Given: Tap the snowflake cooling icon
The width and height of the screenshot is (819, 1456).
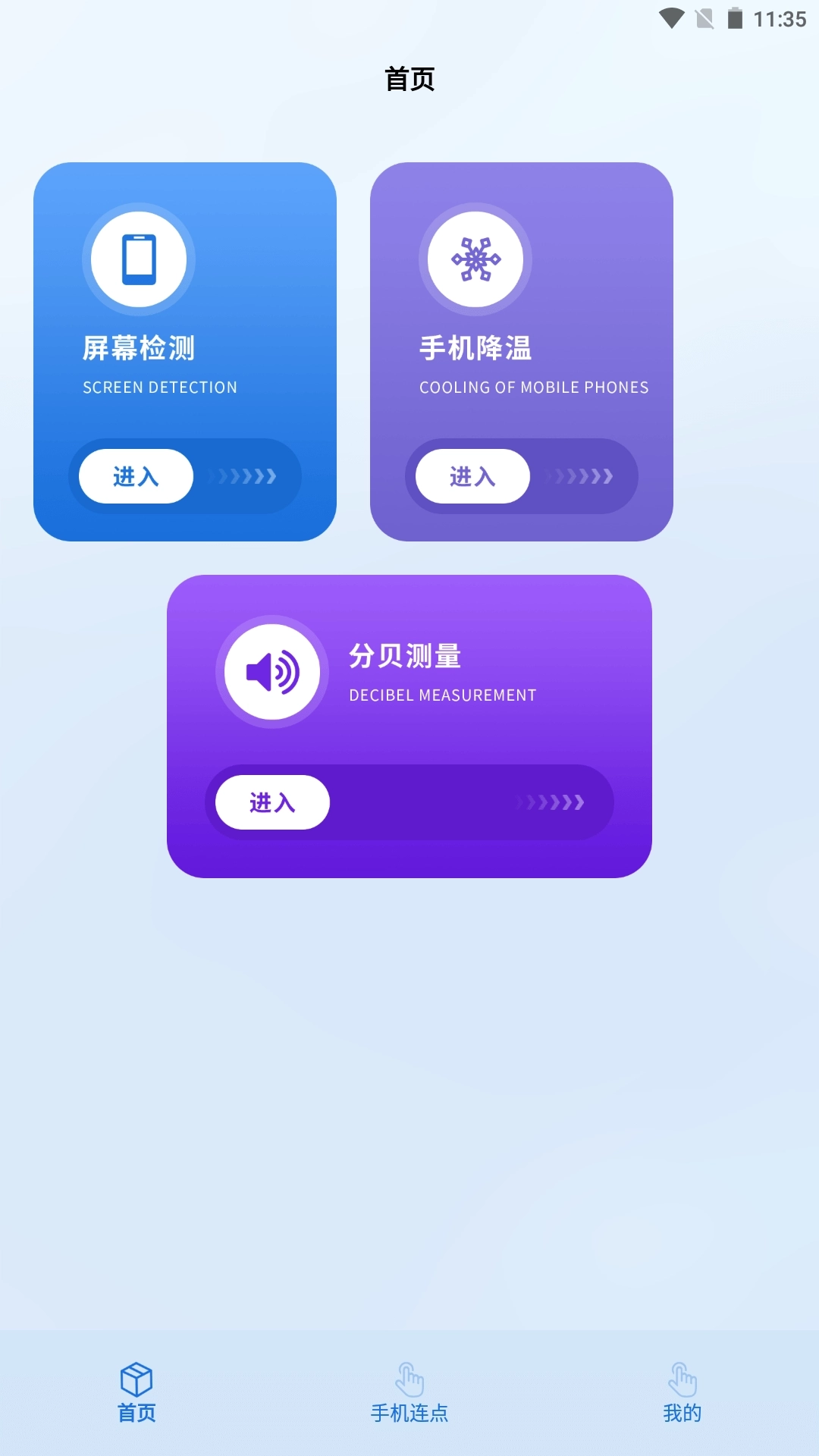Looking at the screenshot, I should coord(475,259).
